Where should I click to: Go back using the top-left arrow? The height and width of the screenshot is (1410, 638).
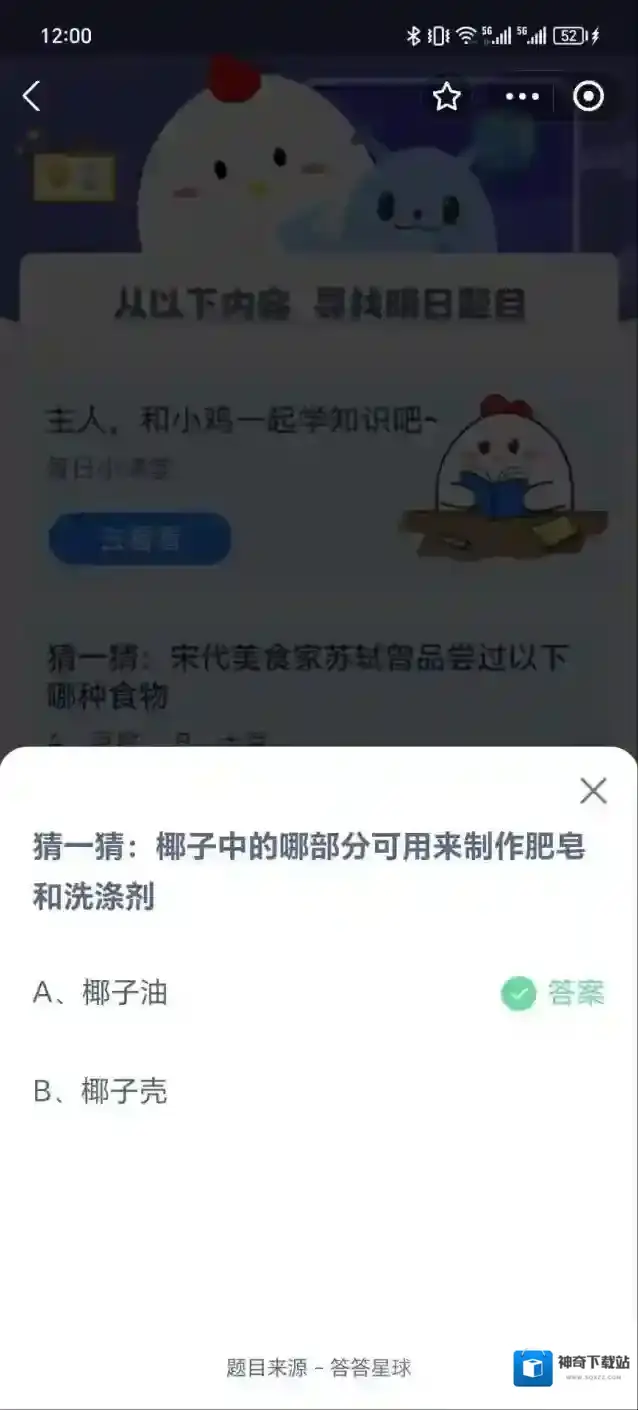click(32, 96)
